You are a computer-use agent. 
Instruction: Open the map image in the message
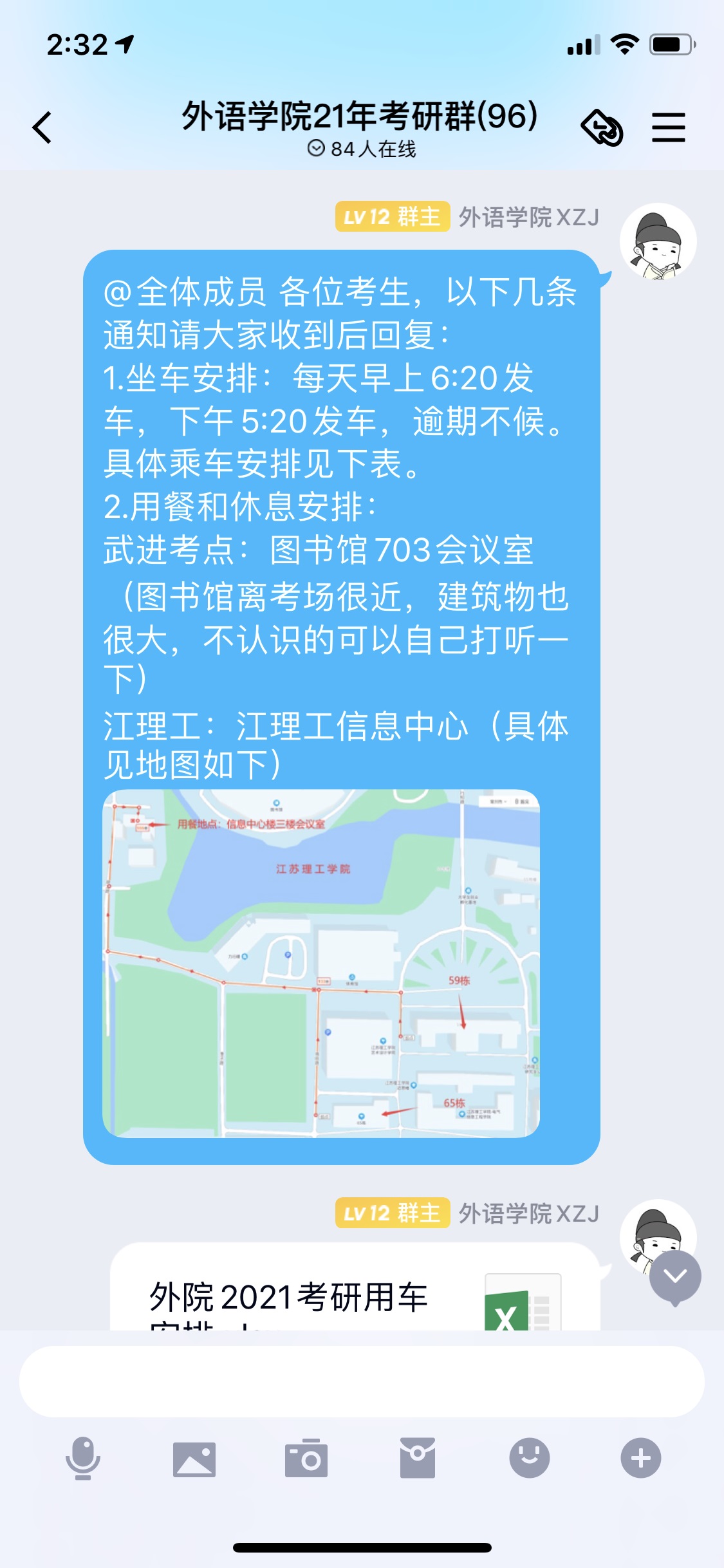tap(320, 963)
